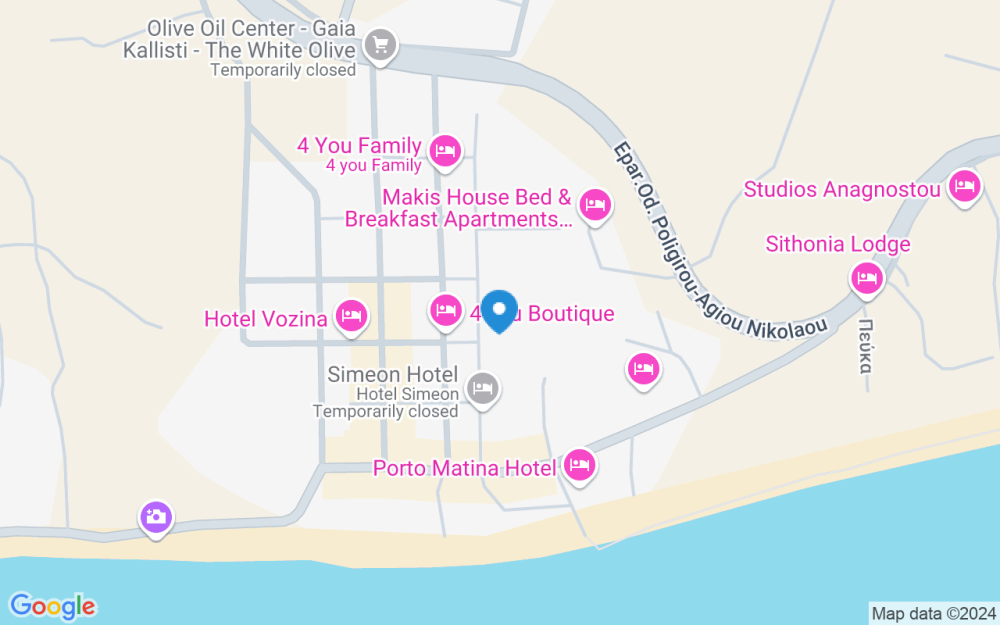Screen dimensions: 1000x625
Task: Tap the Makis House Bed & Breakfast pin
Action: [x=595, y=206]
